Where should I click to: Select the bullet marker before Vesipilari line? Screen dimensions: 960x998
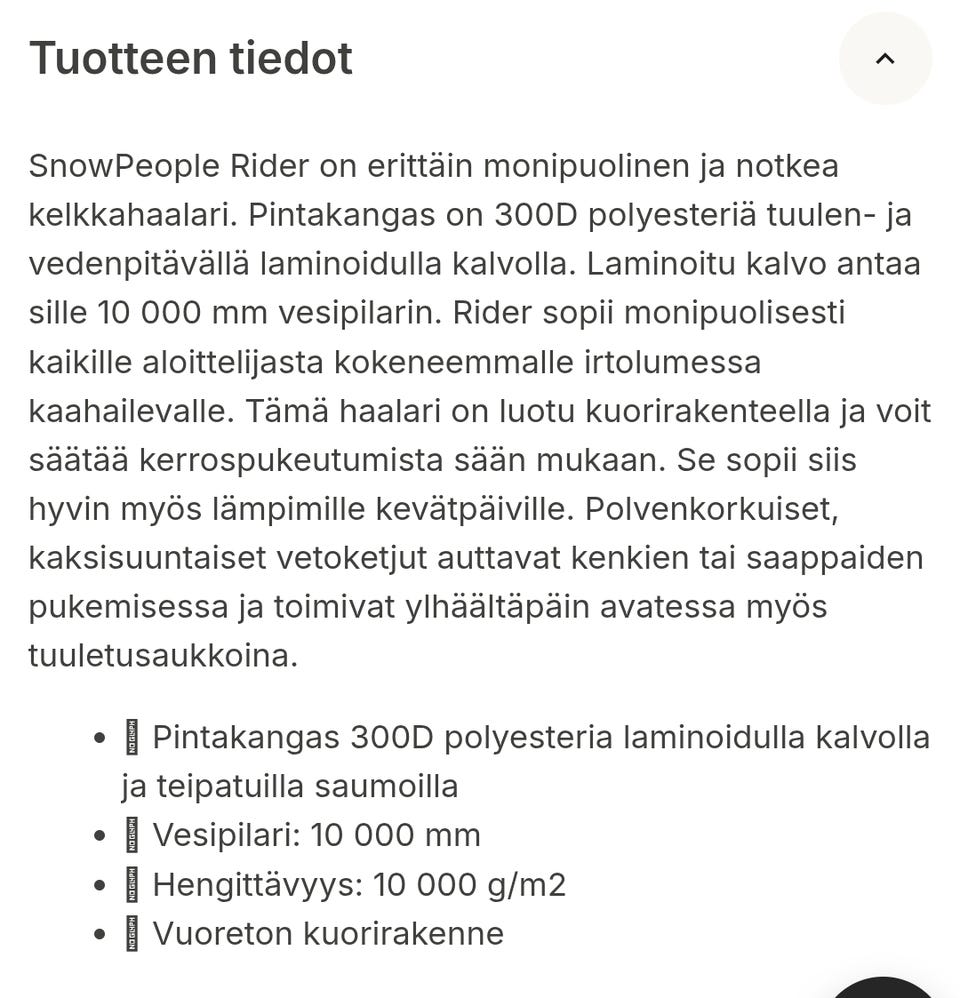click(x=98, y=836)
